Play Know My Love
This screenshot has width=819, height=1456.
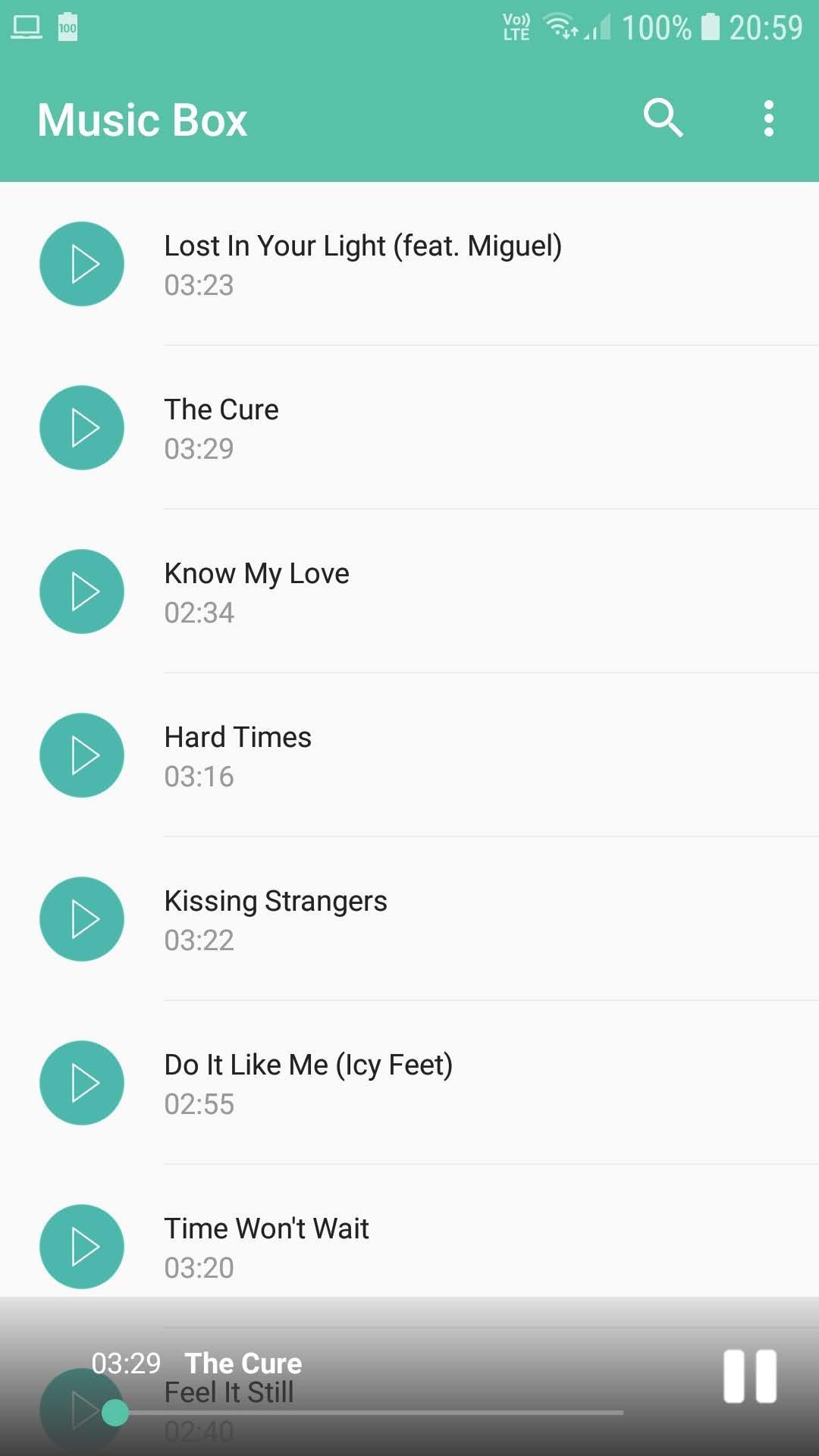(82, 591)
